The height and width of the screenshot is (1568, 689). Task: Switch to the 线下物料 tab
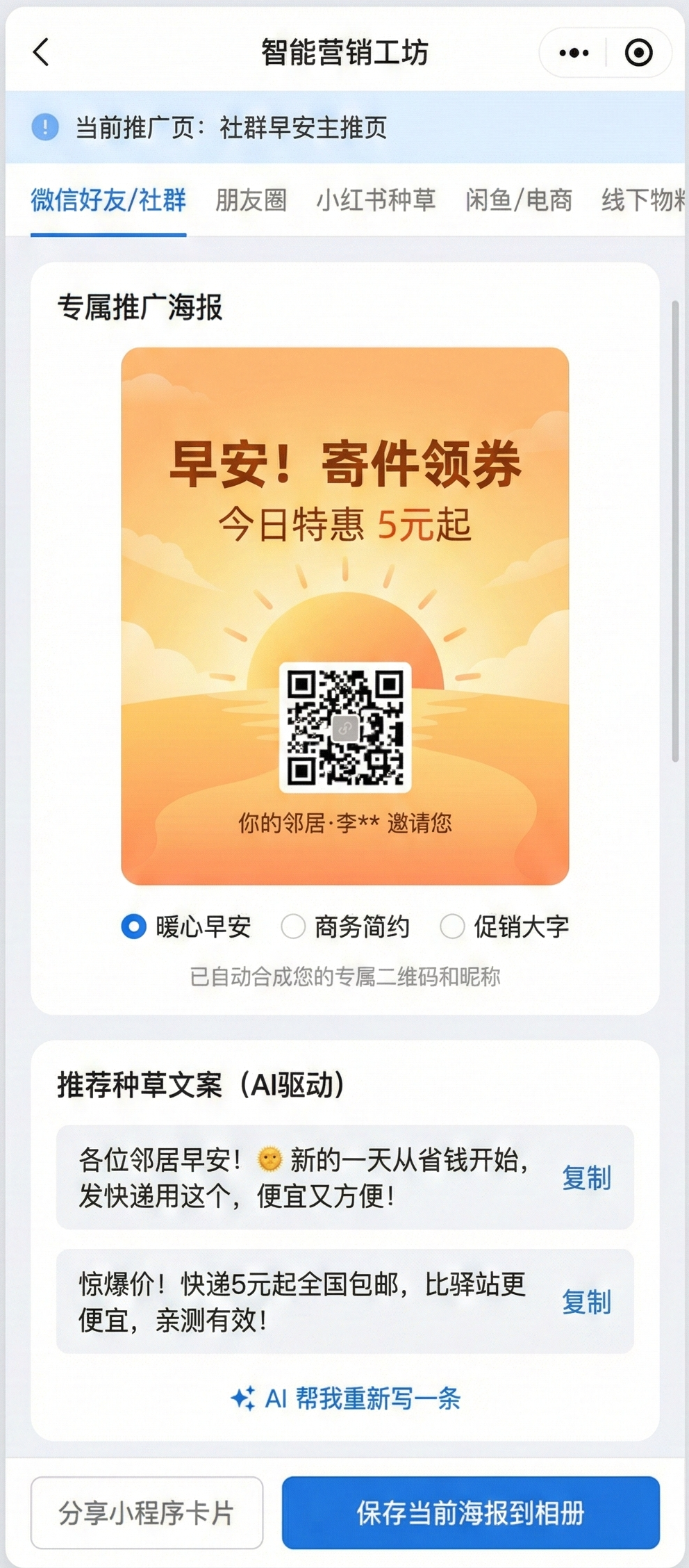coord(643,200)
